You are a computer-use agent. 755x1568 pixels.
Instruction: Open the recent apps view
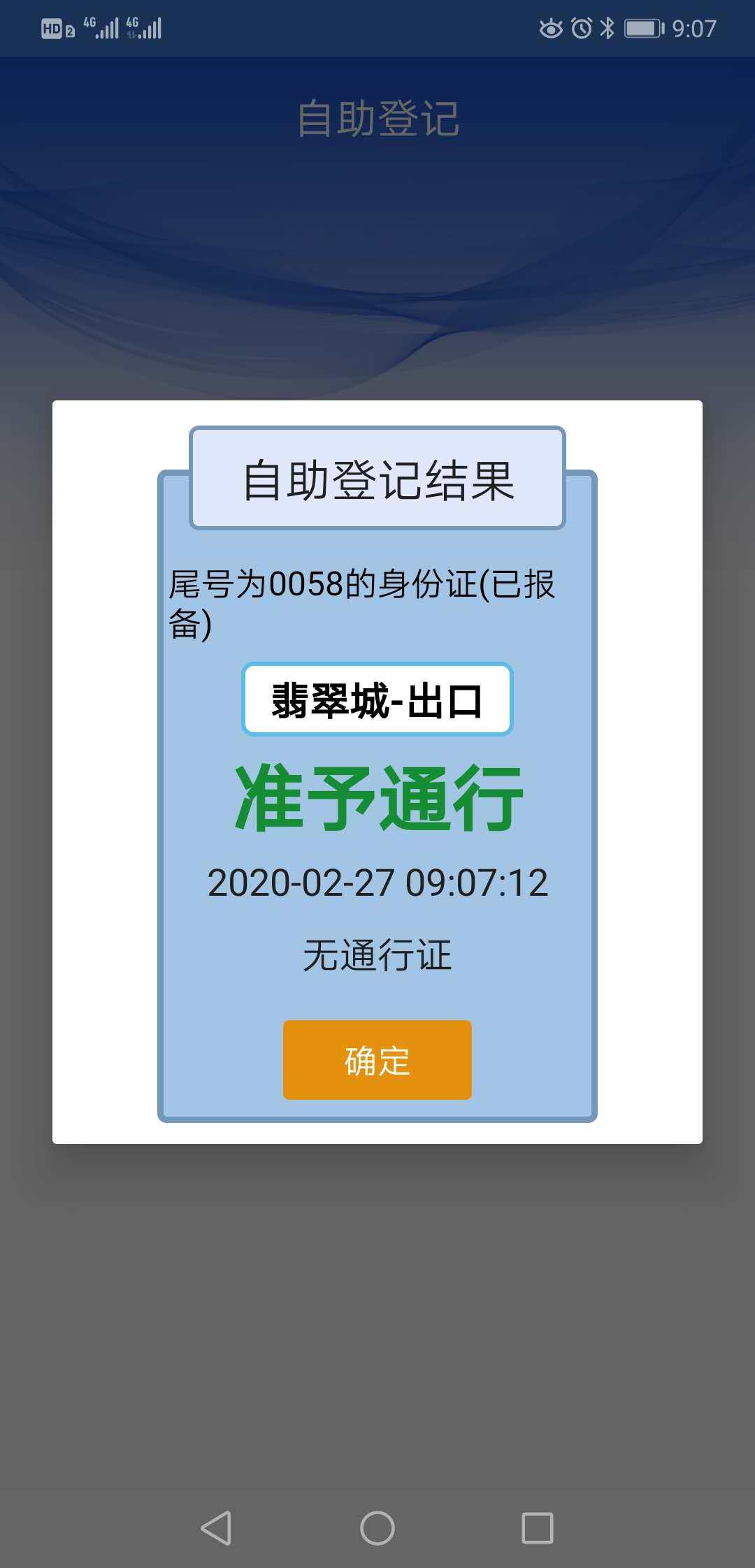tap(538, 1527)
